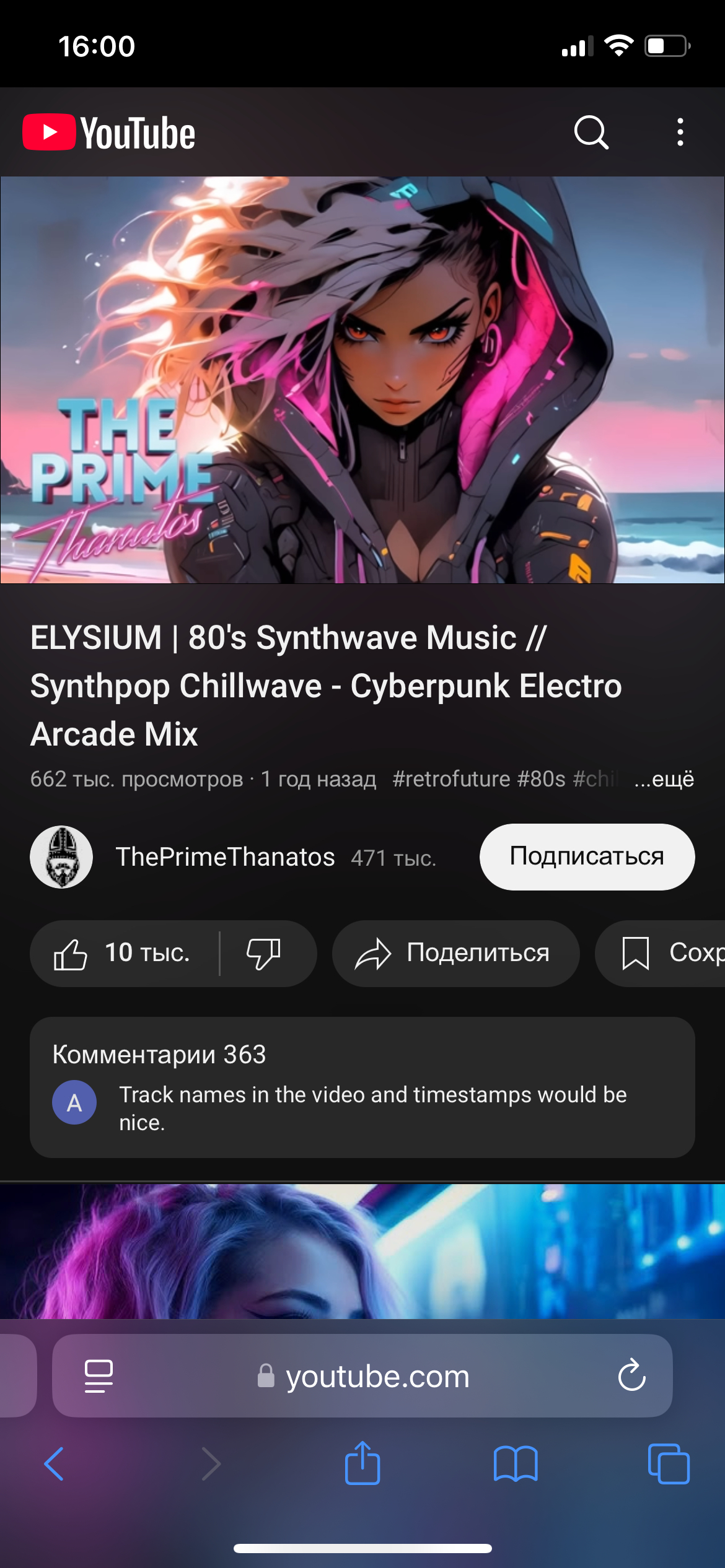
Task: Open Safari share sheet
Action: 362,1464
